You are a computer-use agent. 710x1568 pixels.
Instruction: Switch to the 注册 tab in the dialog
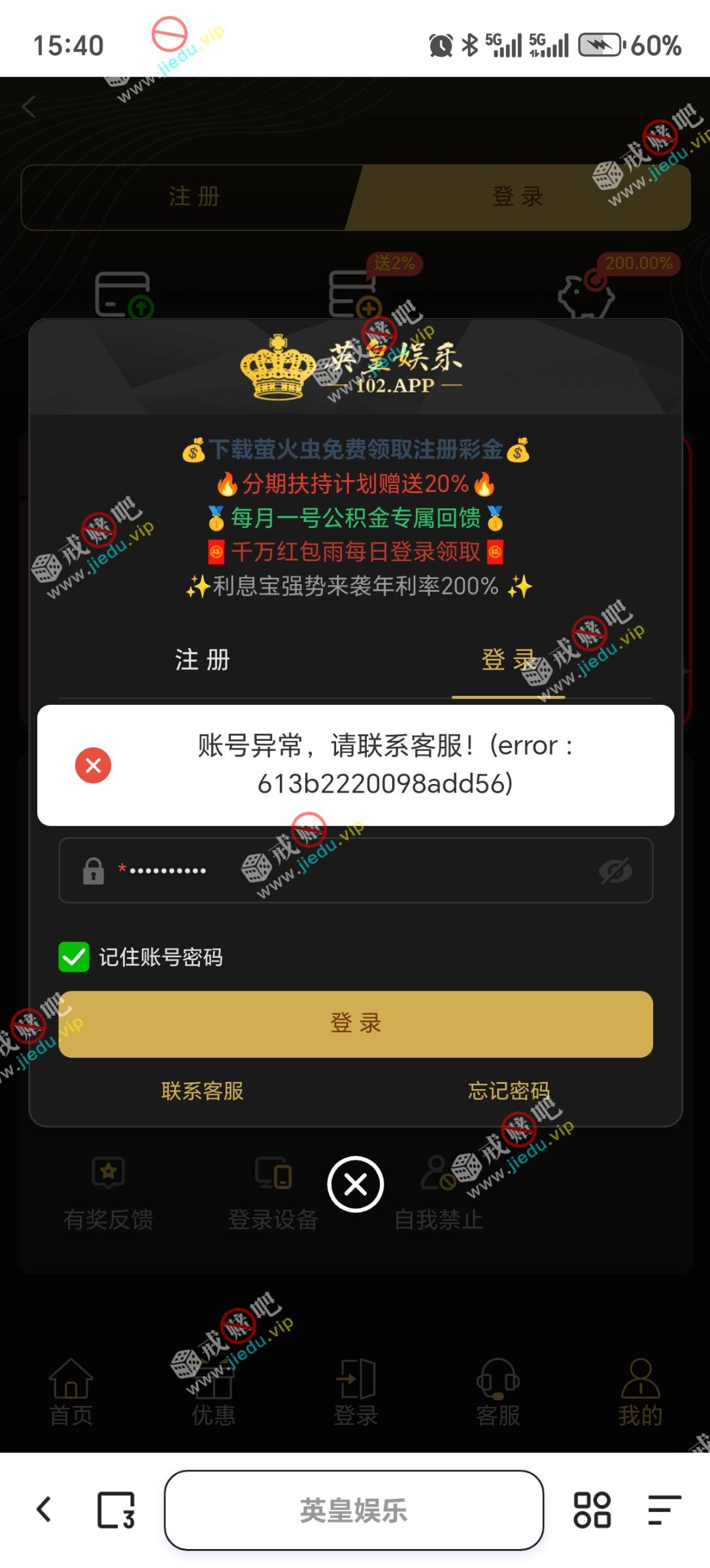[203, 660]
